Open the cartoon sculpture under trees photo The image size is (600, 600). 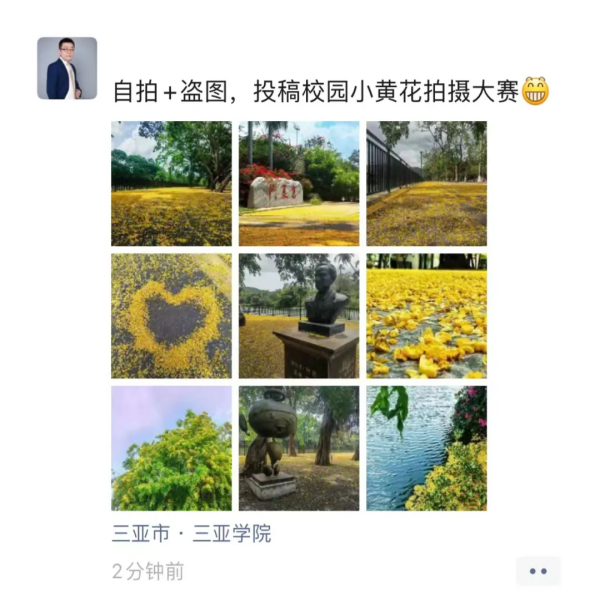[299, 448]
